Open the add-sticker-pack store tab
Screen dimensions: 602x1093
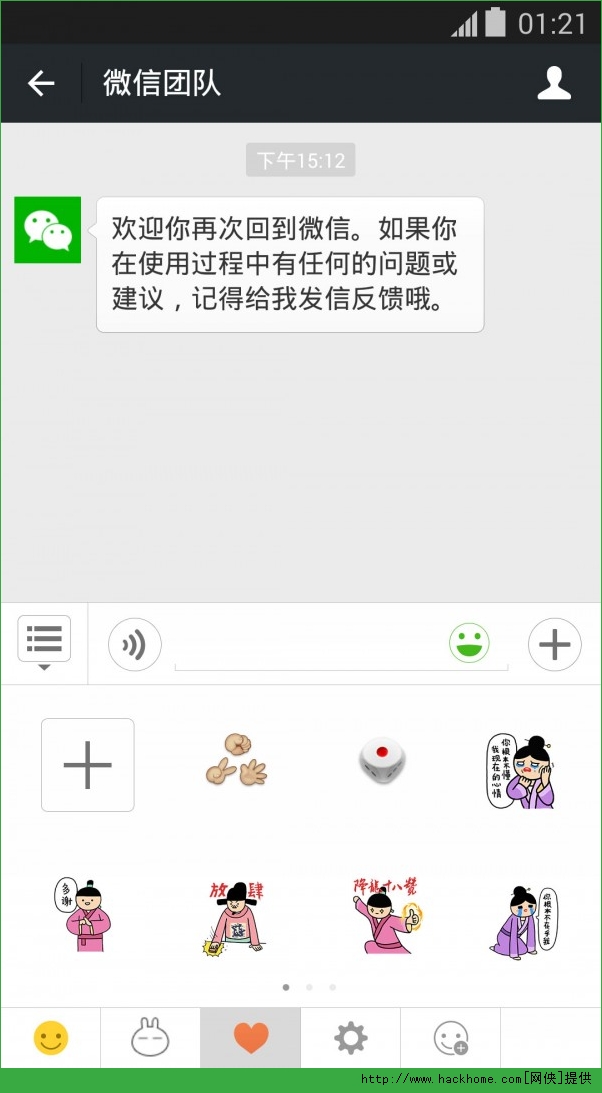click(x=451, y=1039)
